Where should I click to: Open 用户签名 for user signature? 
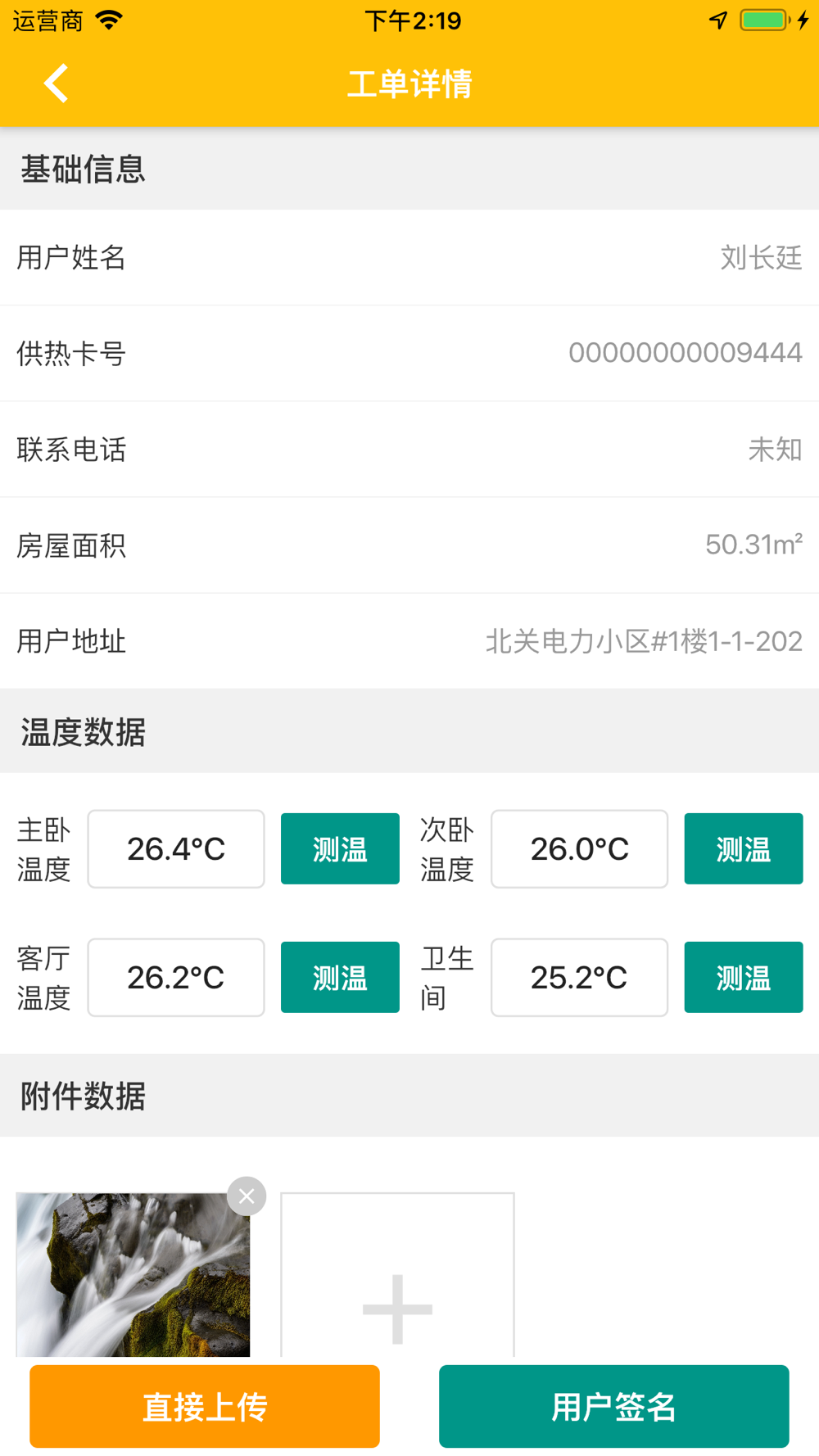point(614,1406)
